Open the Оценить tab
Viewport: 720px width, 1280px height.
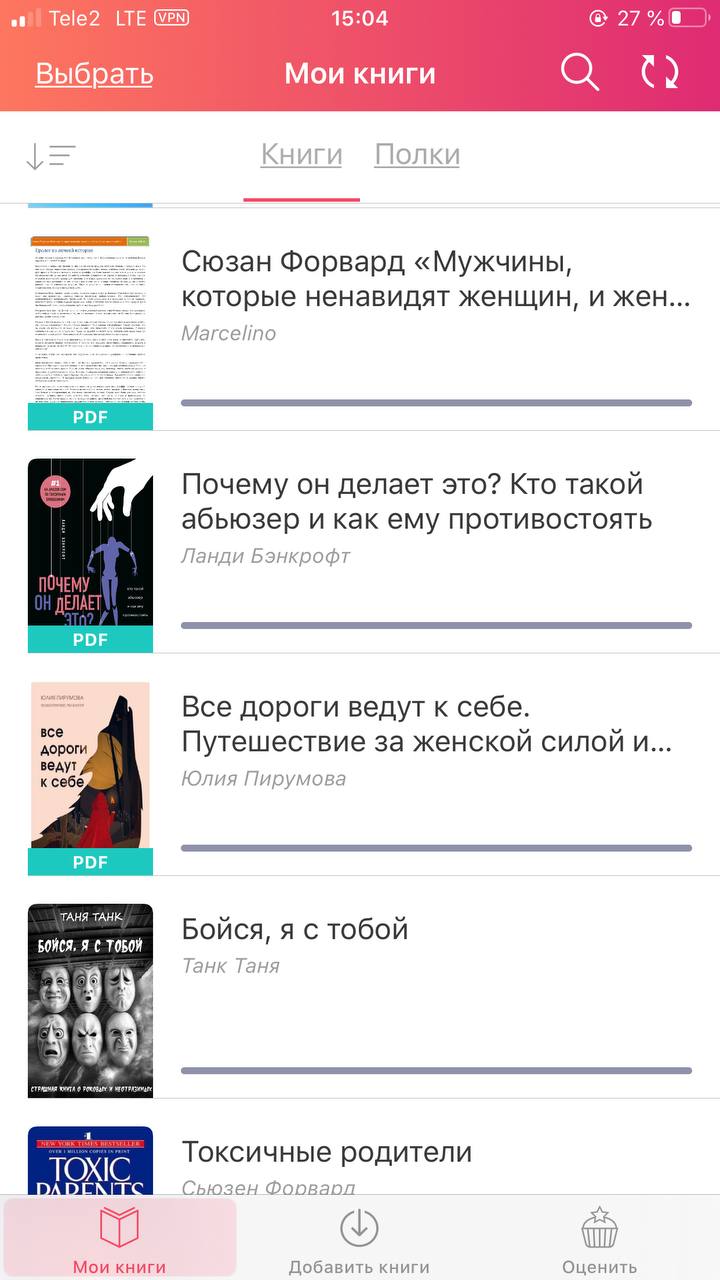coord(599,1240)
